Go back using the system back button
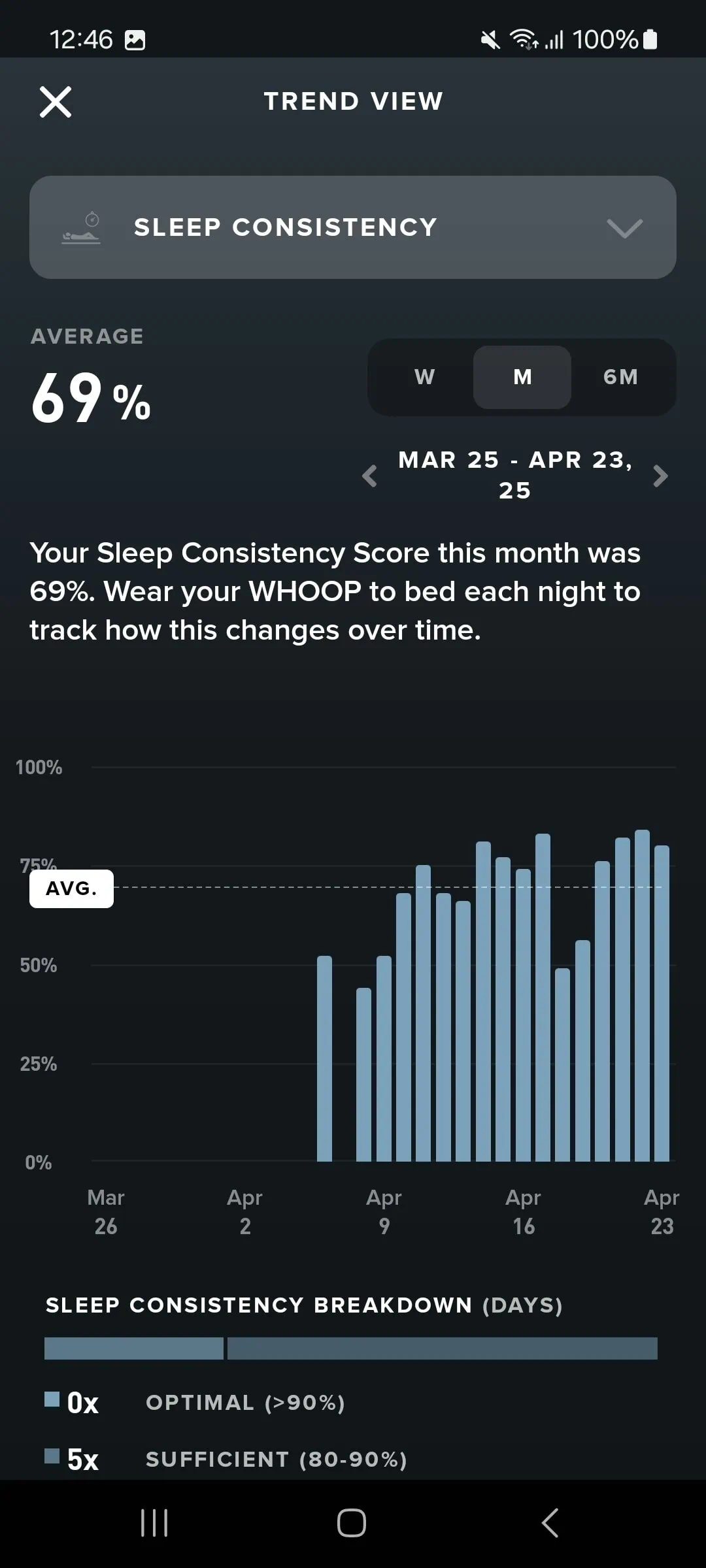Viewport: 706px width, 1568px height. [x=550, y=1523]
